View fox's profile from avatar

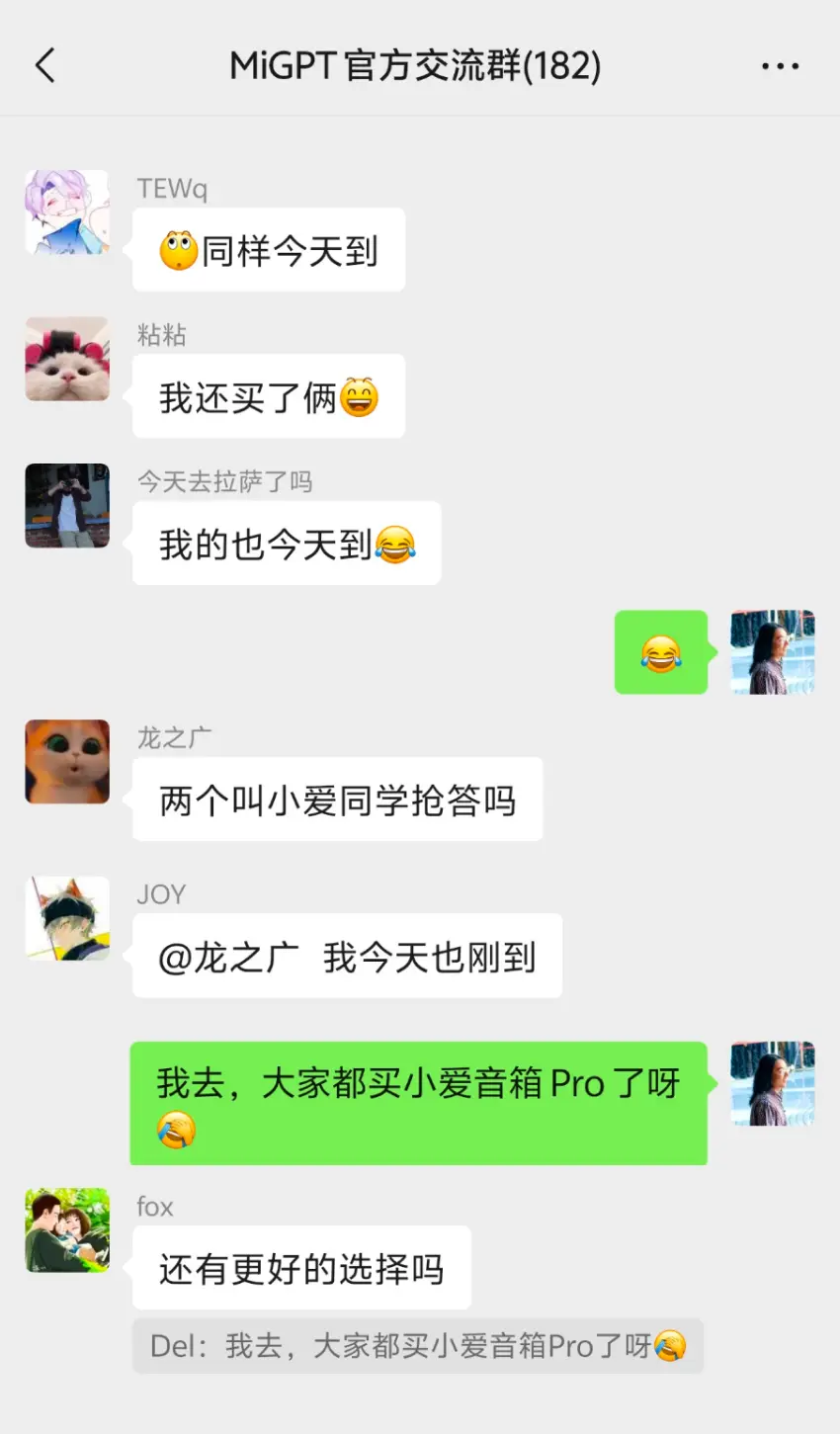point(67,1230)
